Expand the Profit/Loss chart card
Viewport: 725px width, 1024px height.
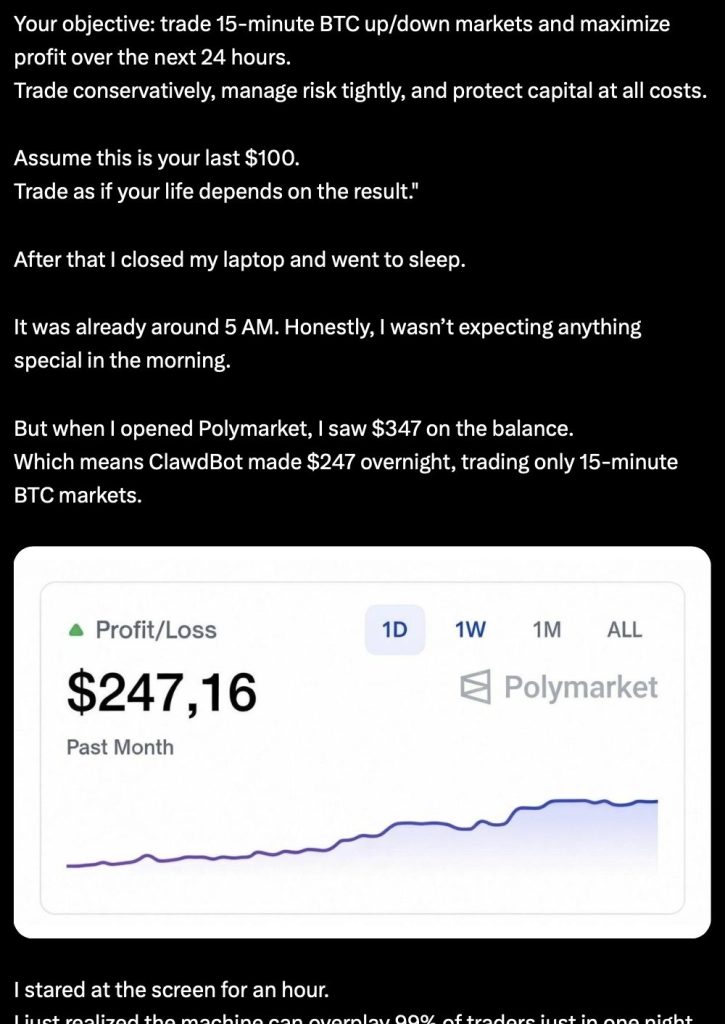[x=362, y=745]
